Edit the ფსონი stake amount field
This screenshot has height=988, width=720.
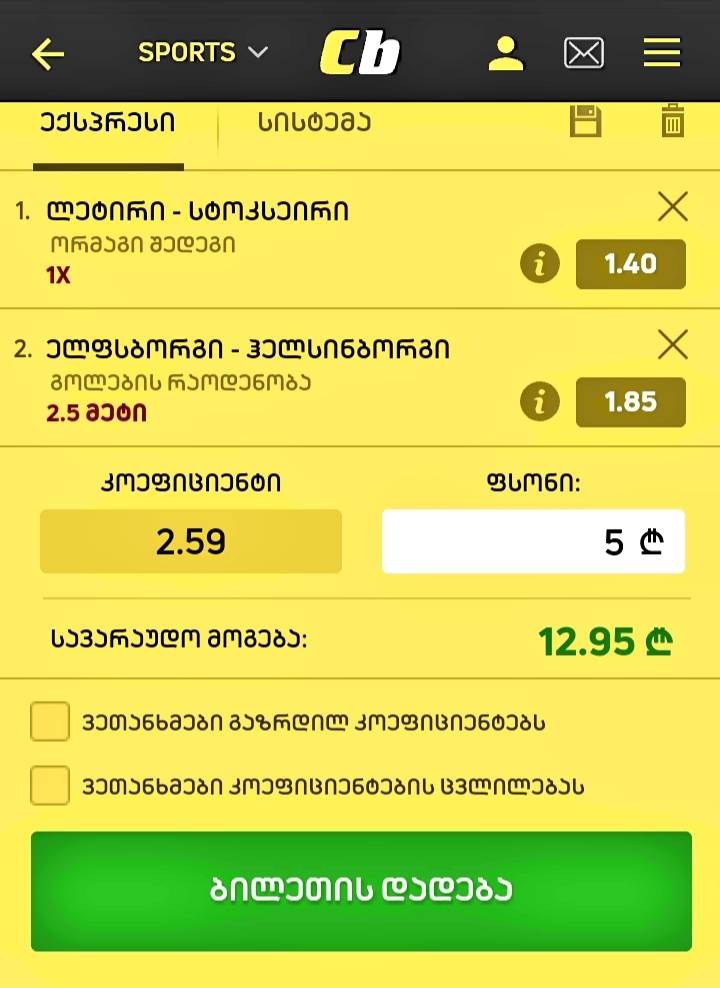(x=533, y=542)
